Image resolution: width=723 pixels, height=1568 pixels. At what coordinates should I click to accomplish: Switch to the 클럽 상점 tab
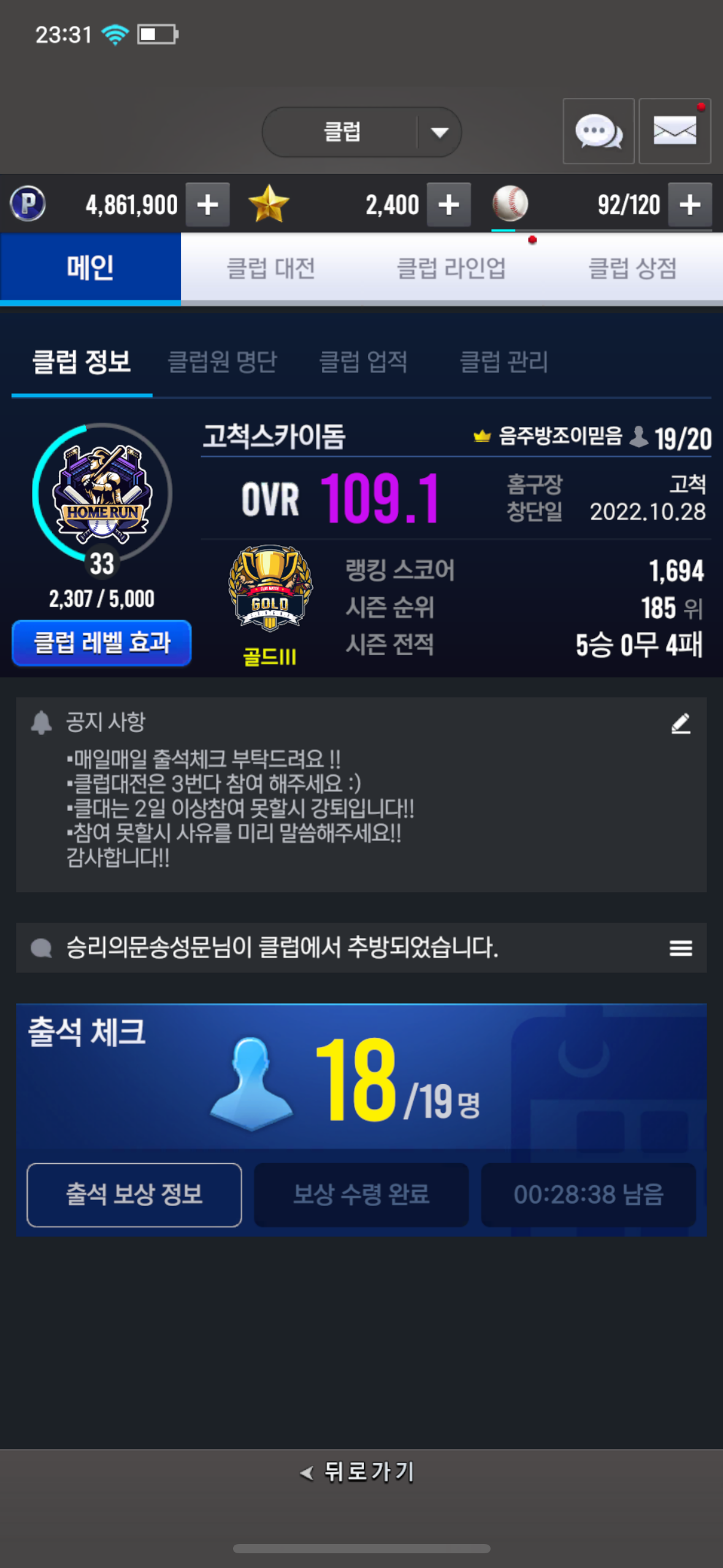(x=632, y=268)
